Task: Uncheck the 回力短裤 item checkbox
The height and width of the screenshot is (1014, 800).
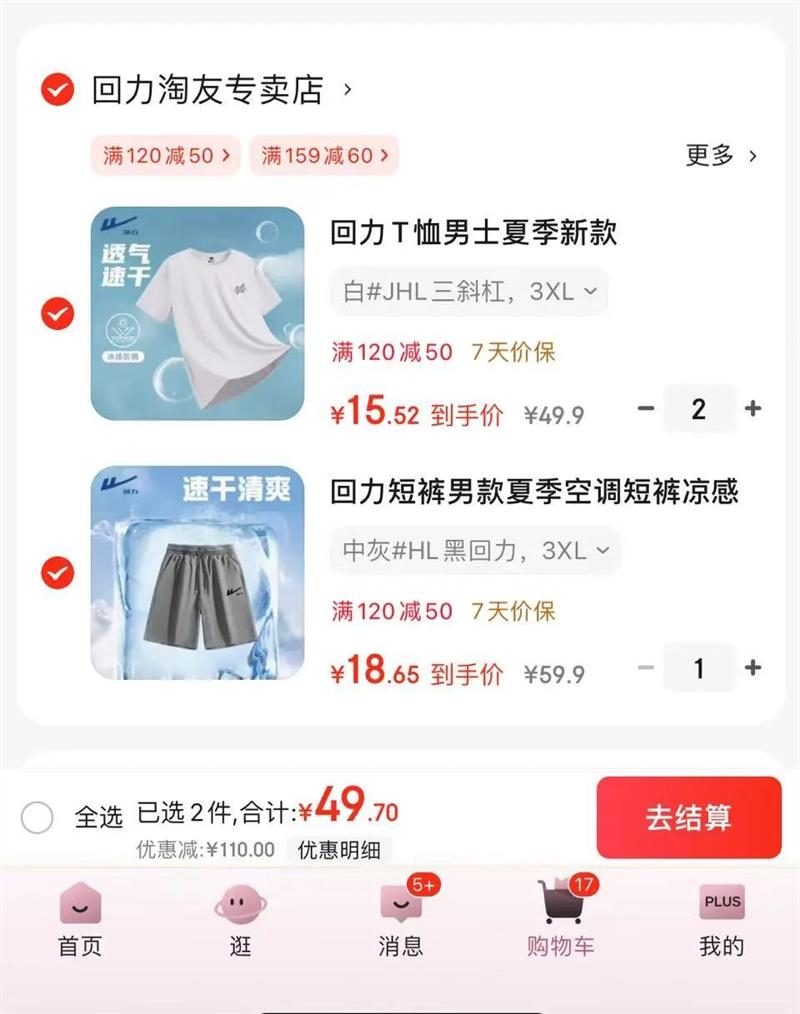Action: [x=58, y=573]
